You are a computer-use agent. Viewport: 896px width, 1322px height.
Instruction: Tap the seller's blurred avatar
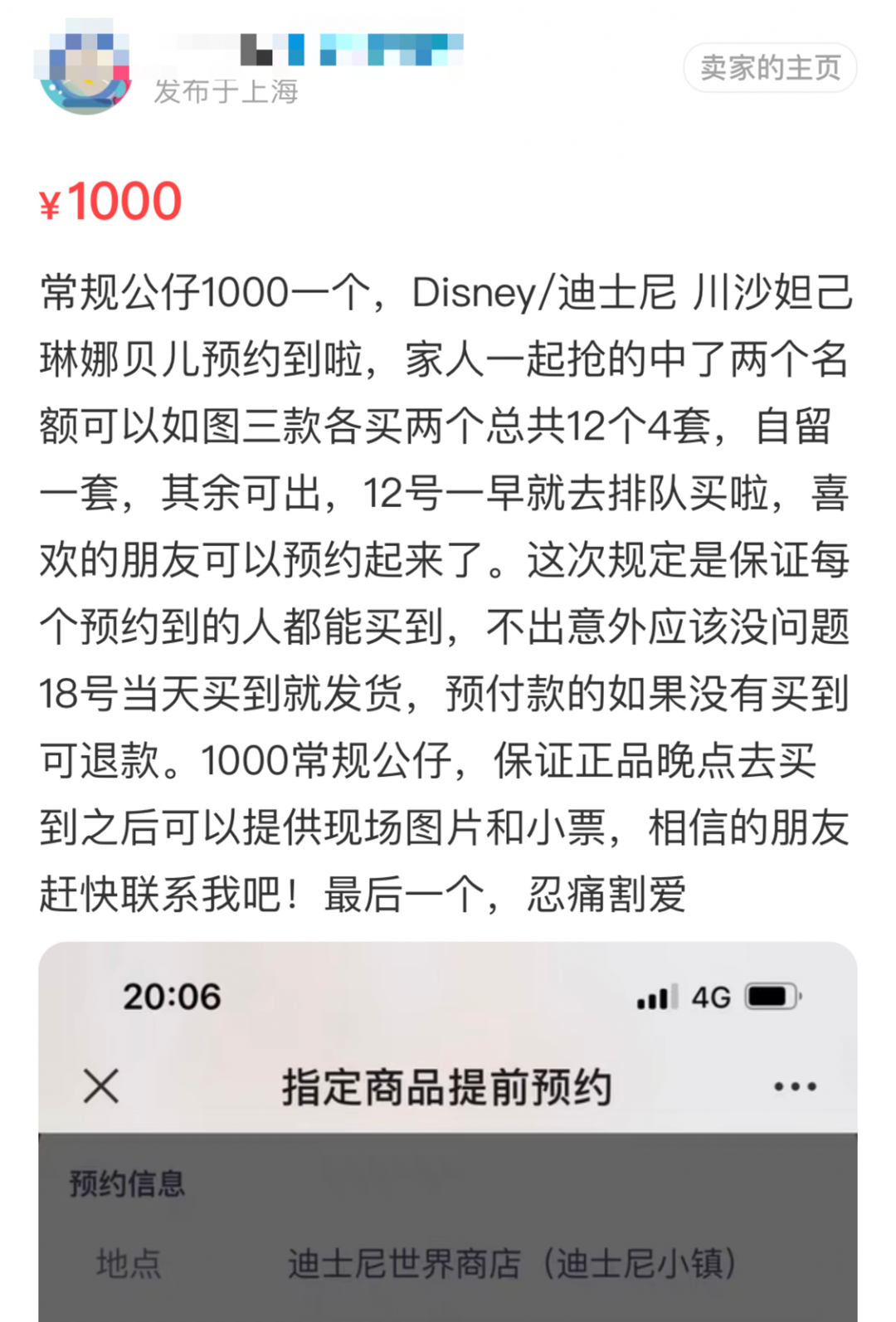[x=84, y=70]
